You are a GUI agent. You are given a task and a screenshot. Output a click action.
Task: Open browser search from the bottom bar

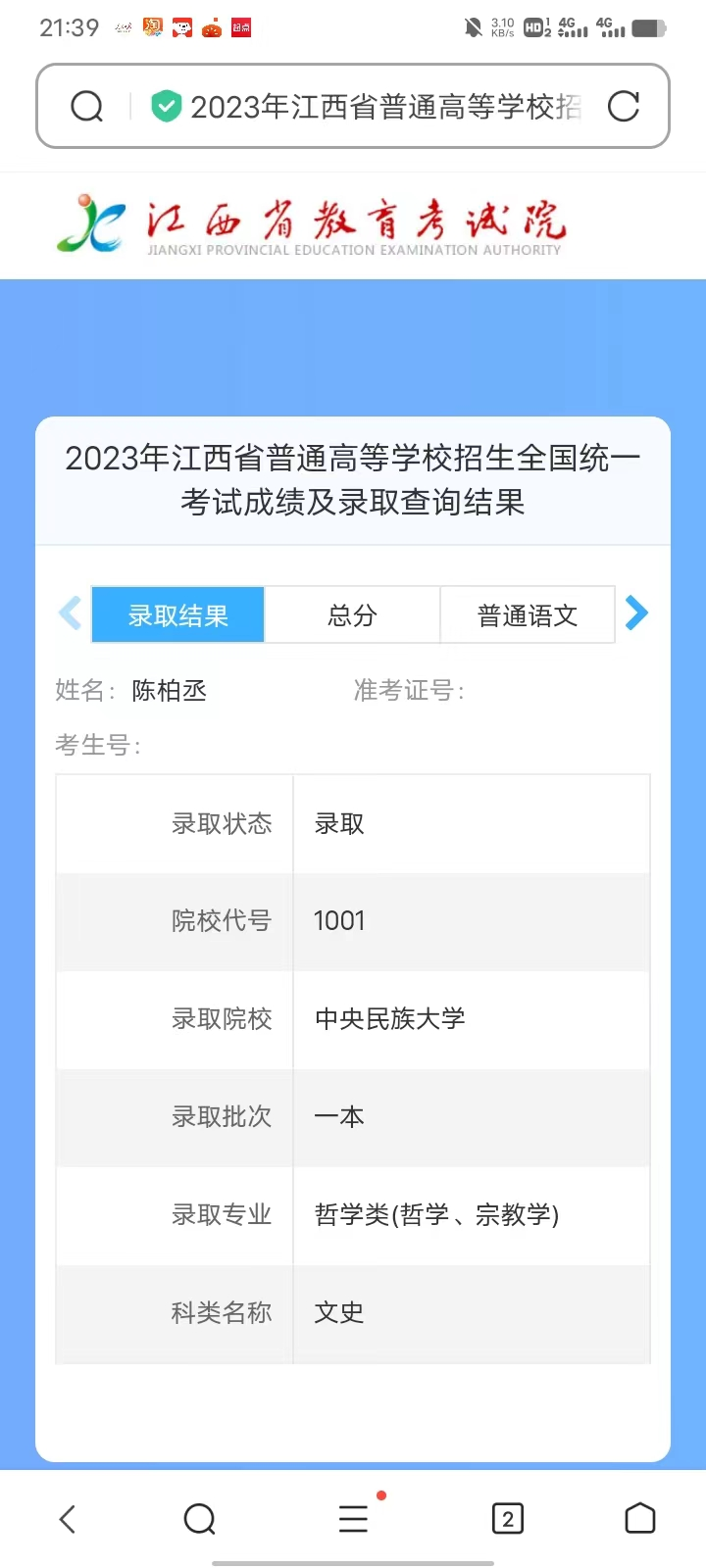pos(200,1519)
